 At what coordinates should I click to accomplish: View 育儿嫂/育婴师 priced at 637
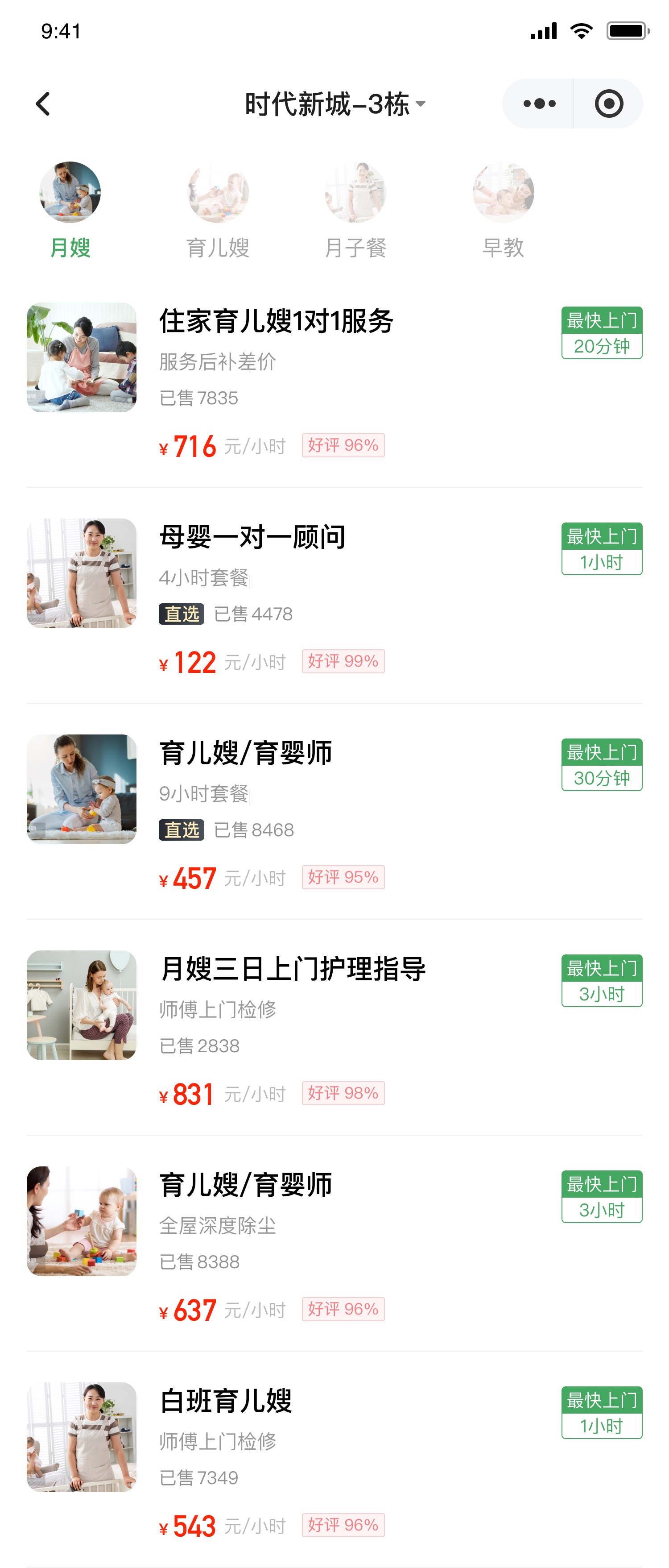tap(246, 1186)
